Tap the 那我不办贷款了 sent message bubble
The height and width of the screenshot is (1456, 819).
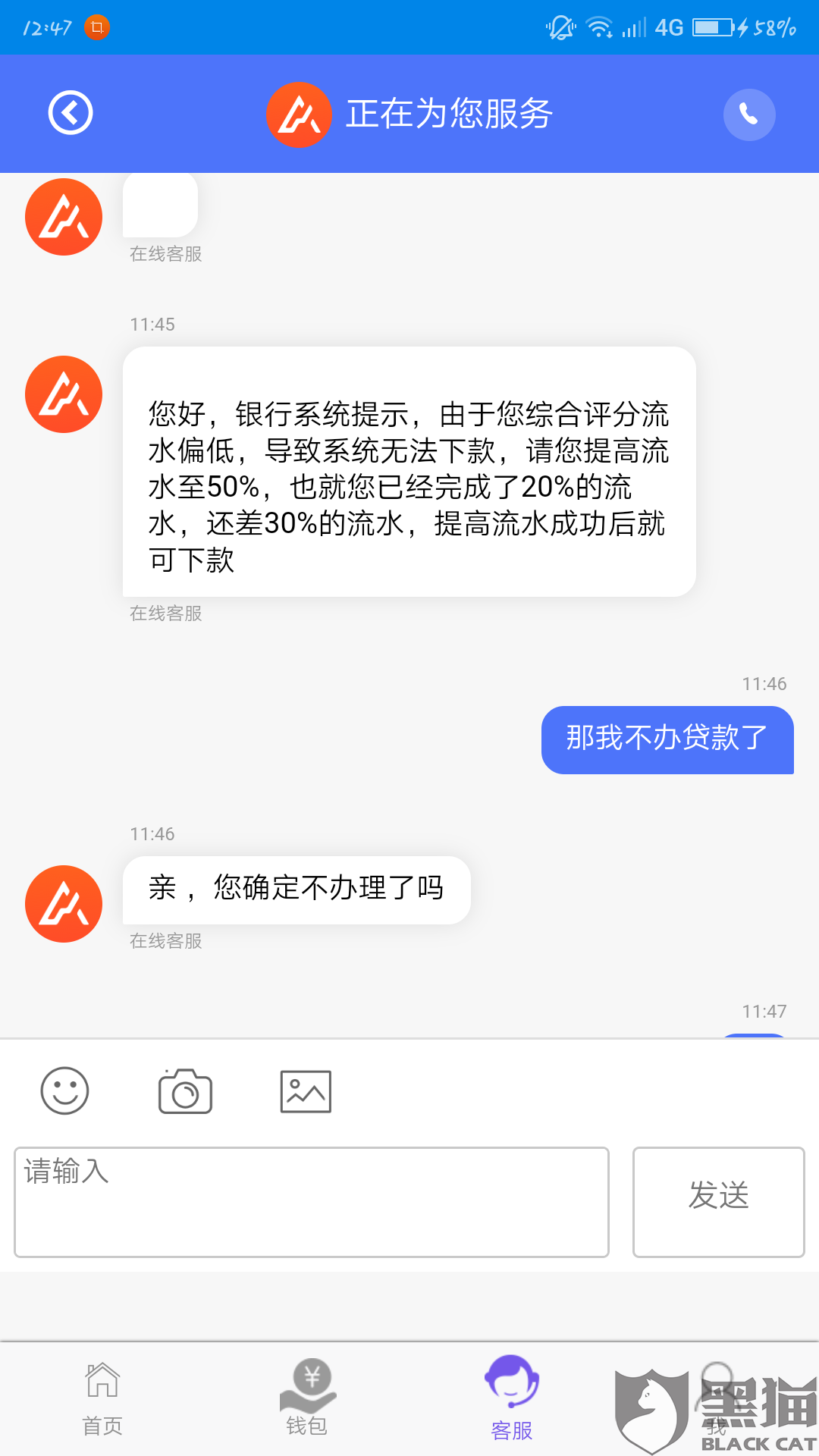pyautogui.click(x=667, y=740)
